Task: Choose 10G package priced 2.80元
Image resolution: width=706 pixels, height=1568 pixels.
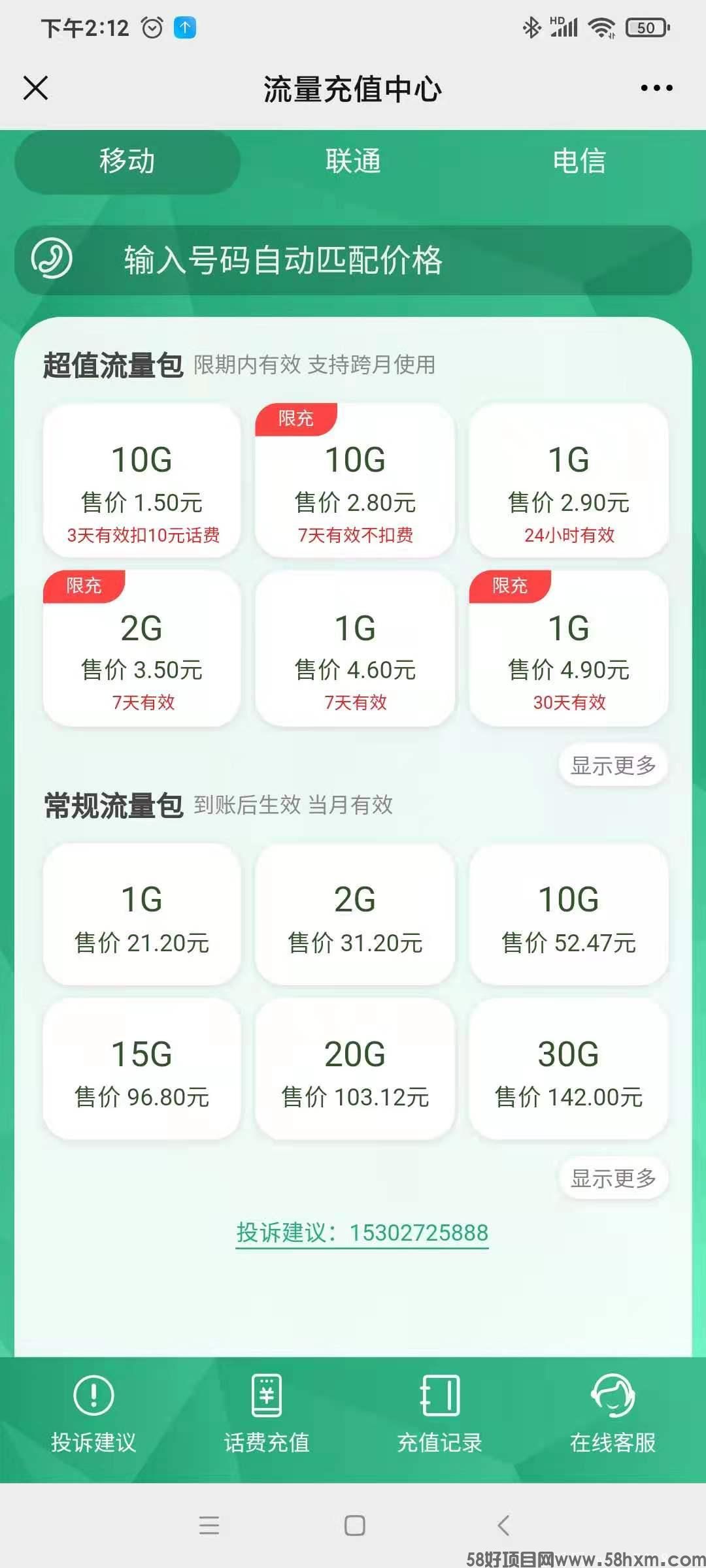Action: pyautogui.click(x=355, y=482)
